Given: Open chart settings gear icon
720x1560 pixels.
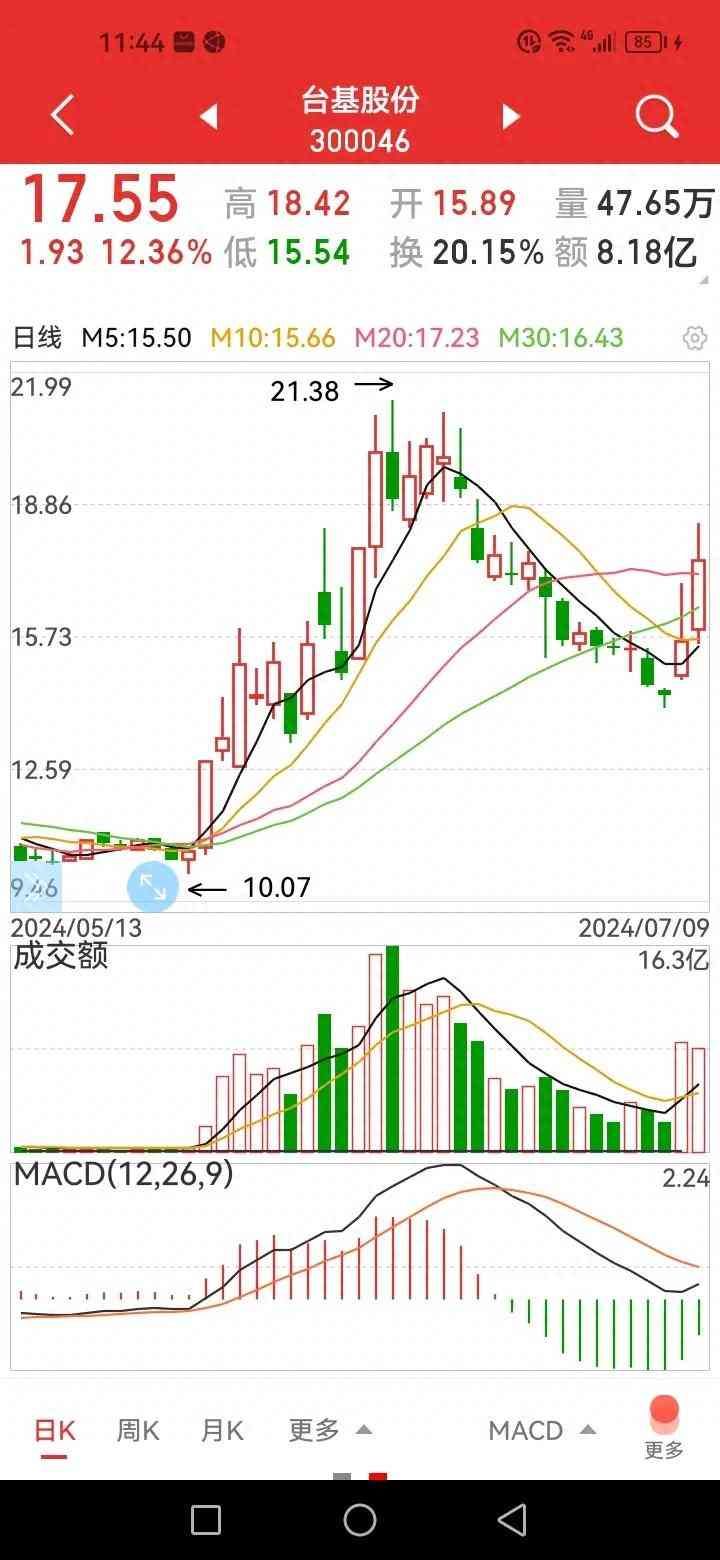Looking at the screenshot, I should click(695, 338).
